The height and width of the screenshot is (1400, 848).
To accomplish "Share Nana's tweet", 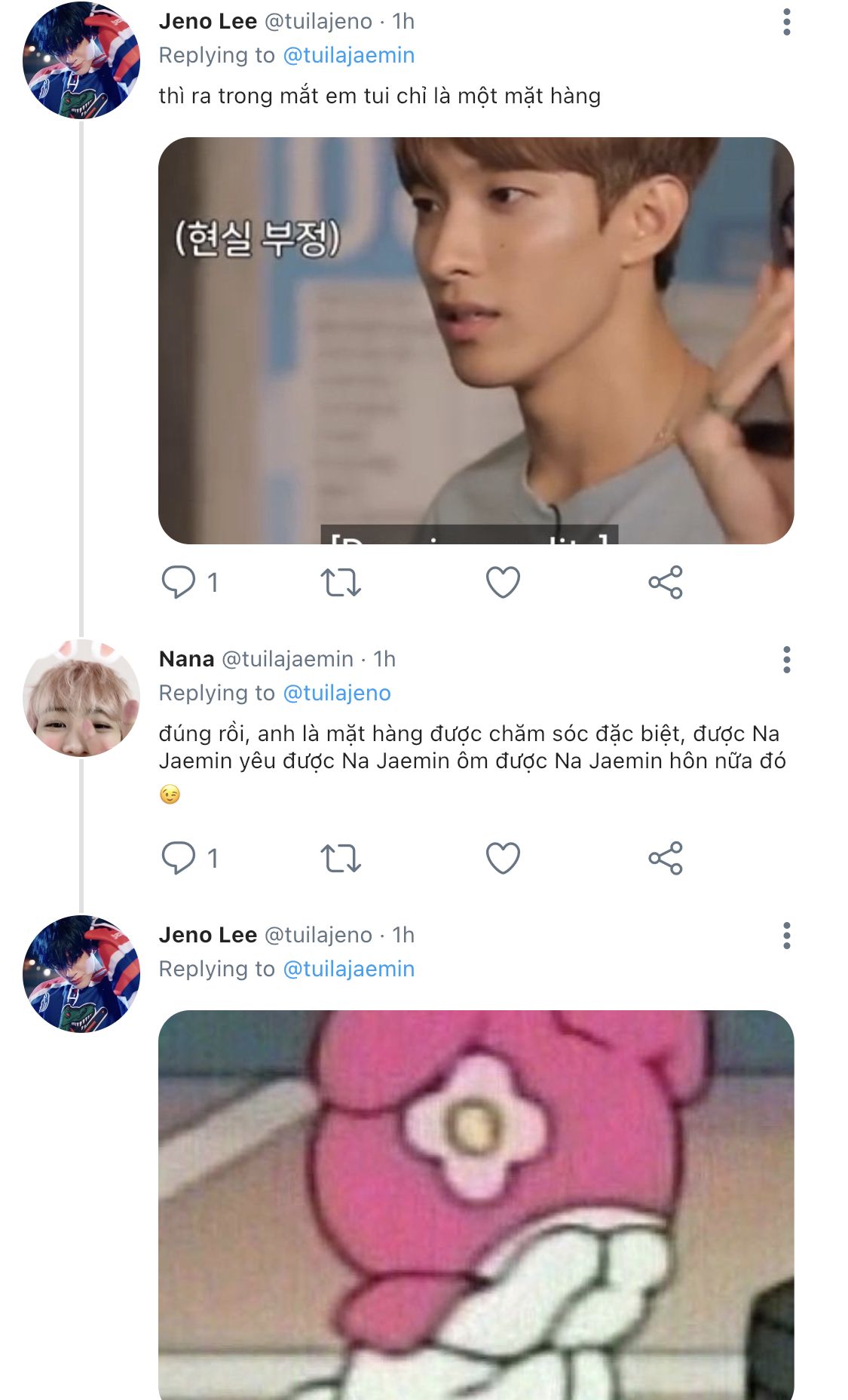I will (665, 859).
